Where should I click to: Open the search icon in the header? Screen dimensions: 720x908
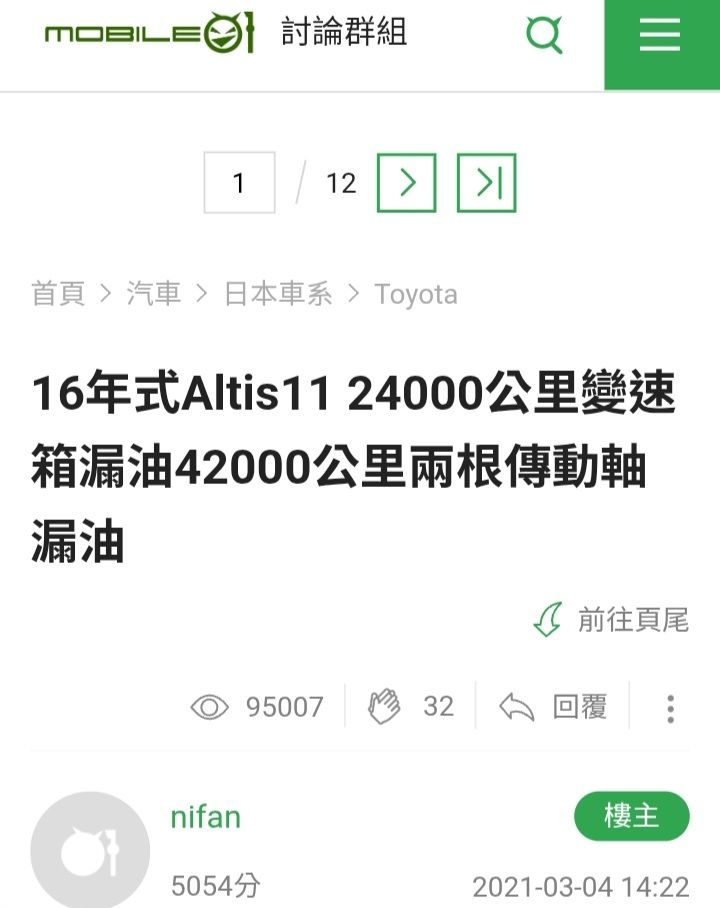[545, 37]
